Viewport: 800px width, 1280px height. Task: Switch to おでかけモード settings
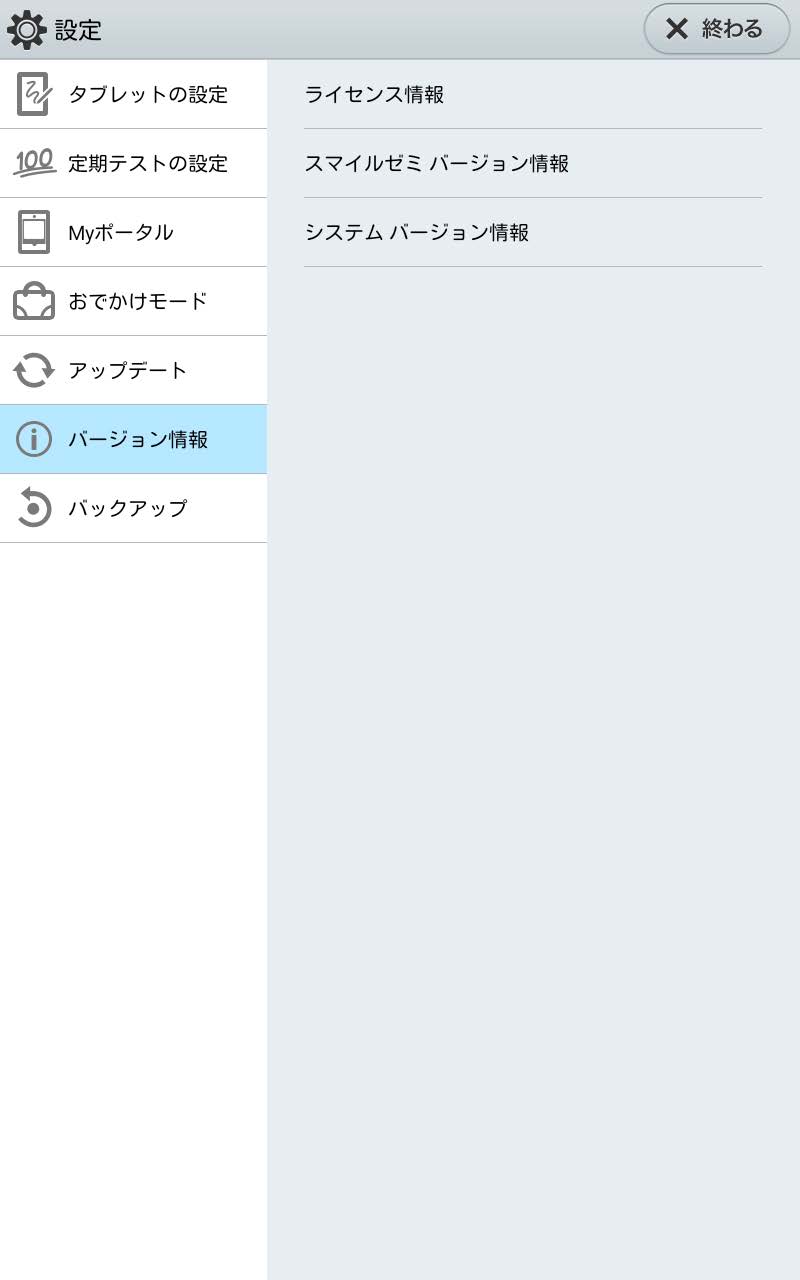(133, 301)
